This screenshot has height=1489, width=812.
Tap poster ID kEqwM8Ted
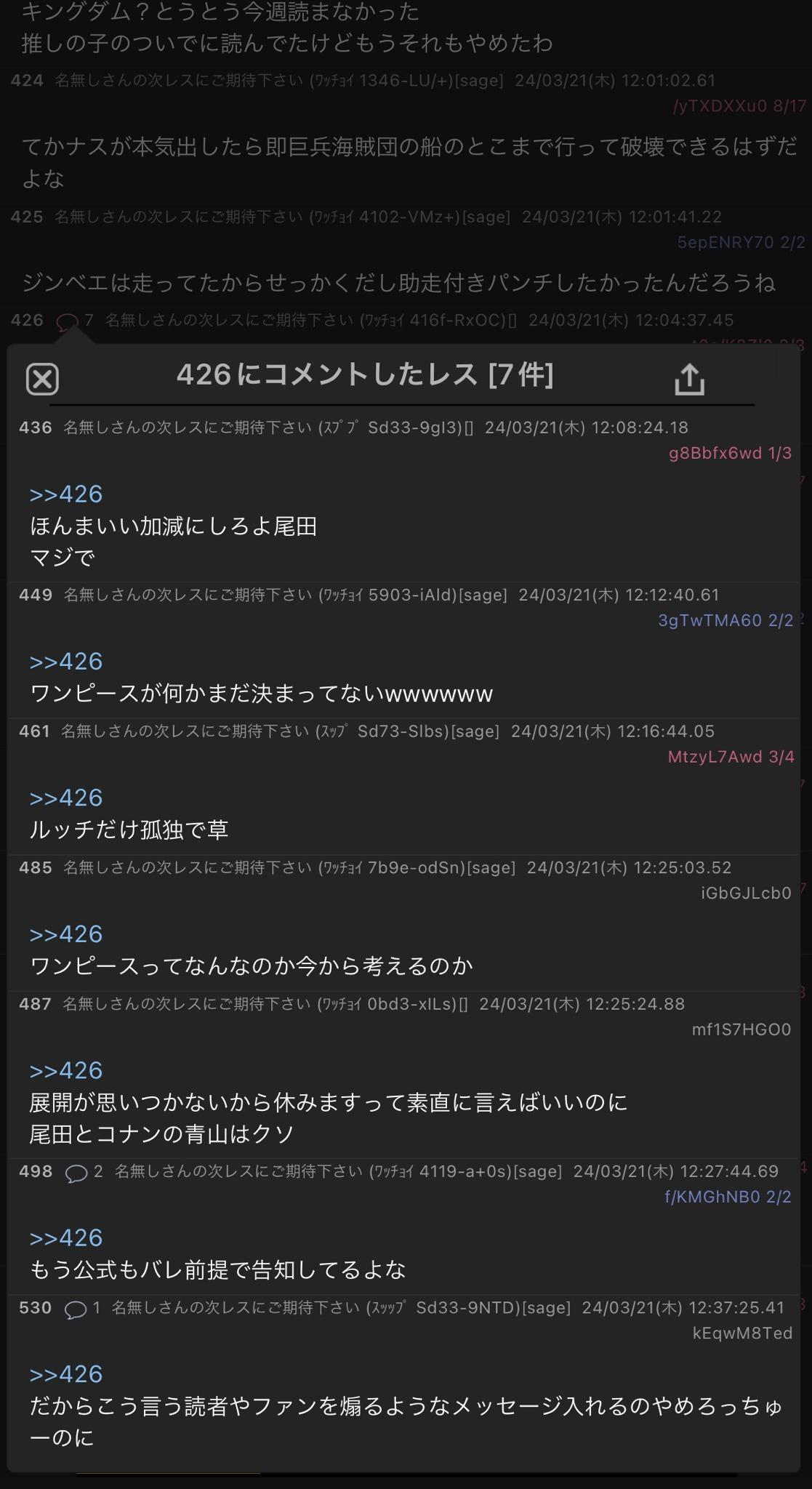click(x=742, y=1333)
